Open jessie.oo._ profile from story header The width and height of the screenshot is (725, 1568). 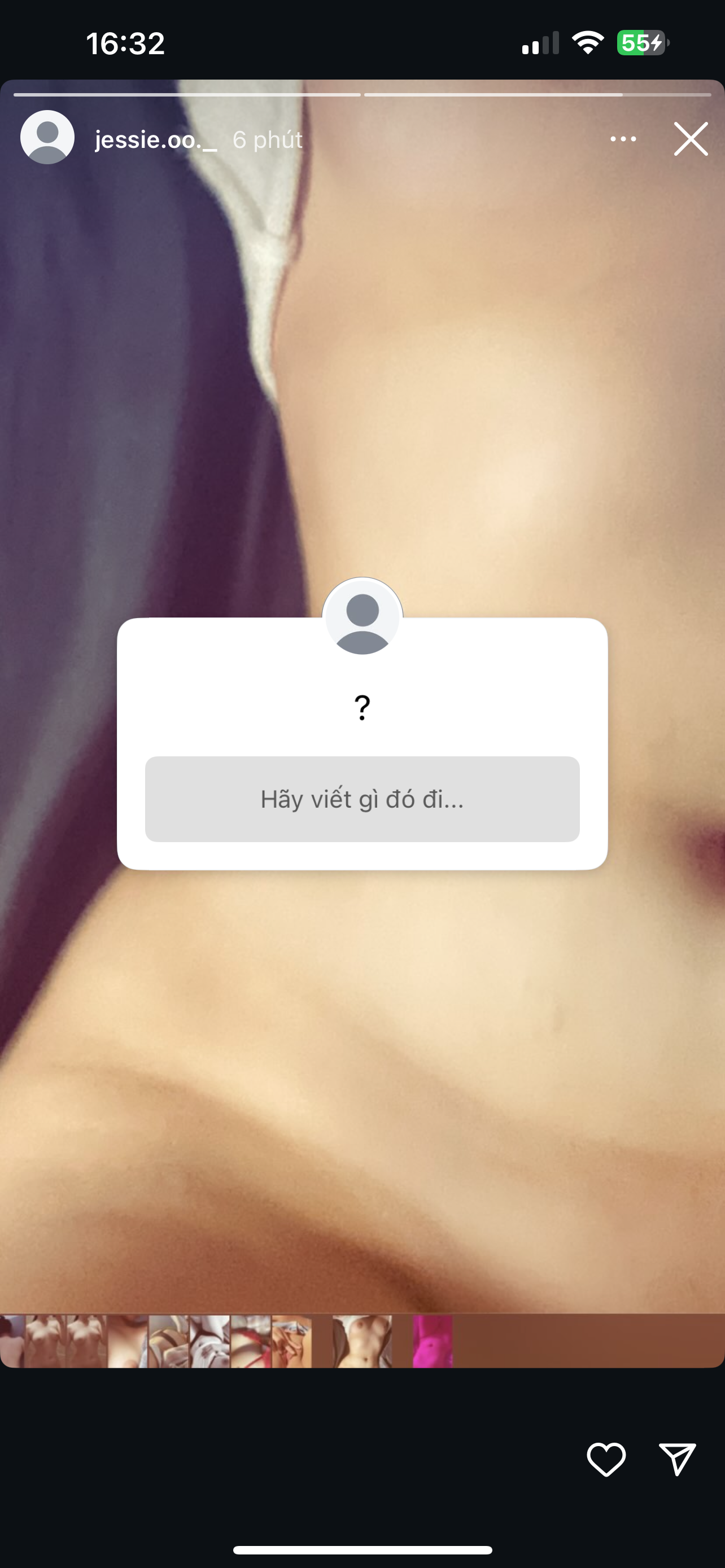pyautogui.click(x=155, y=140)
